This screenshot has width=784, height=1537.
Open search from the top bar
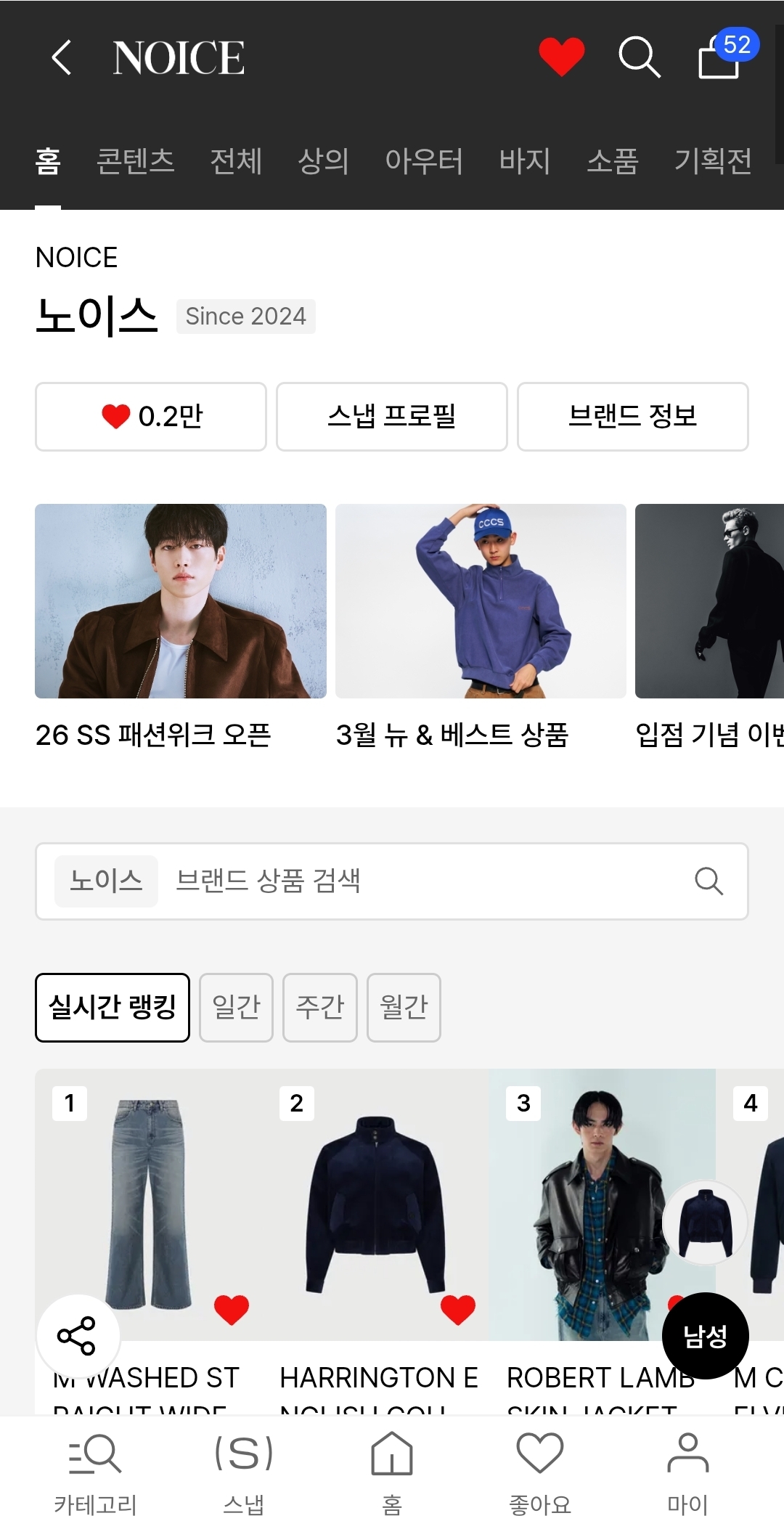coord(639,57)
